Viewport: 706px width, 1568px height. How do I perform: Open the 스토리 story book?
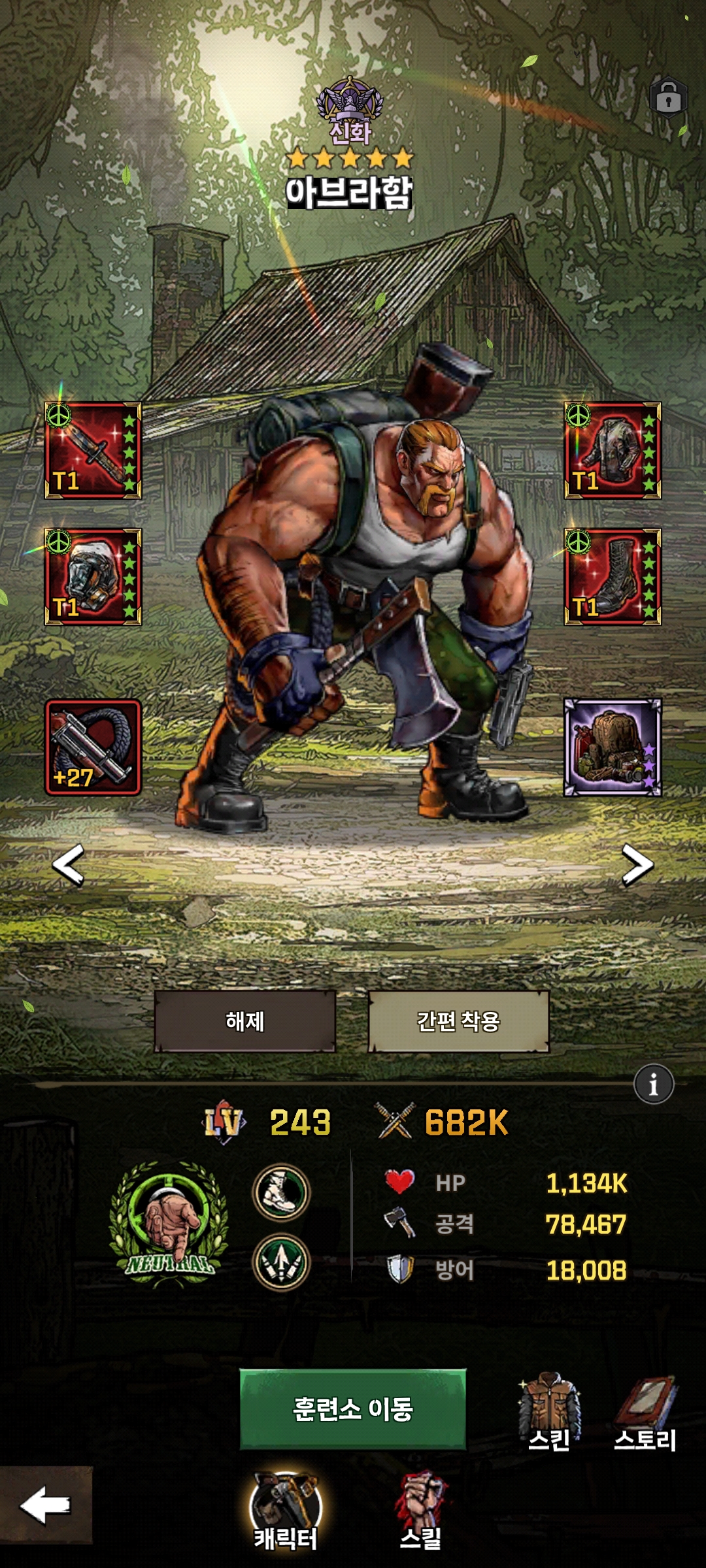(645, 1411)
